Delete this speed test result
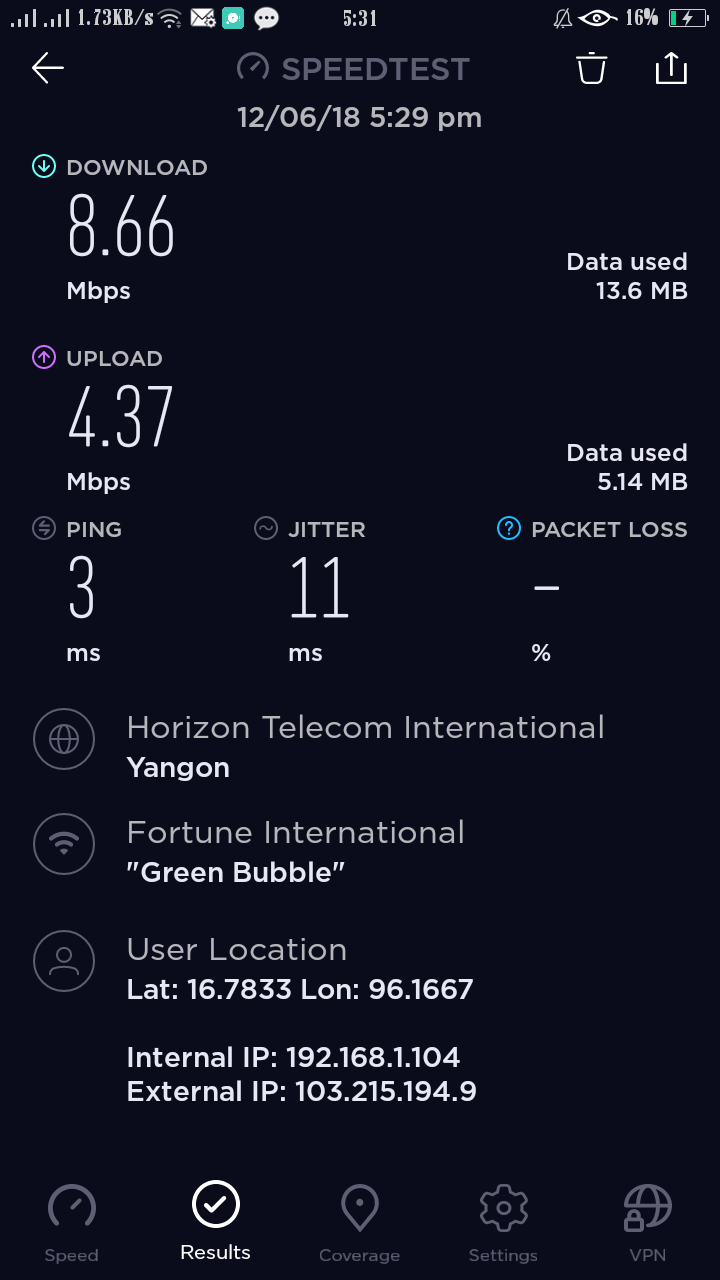This screenshot has width=720, height=1280. click(x=591, y=68)
